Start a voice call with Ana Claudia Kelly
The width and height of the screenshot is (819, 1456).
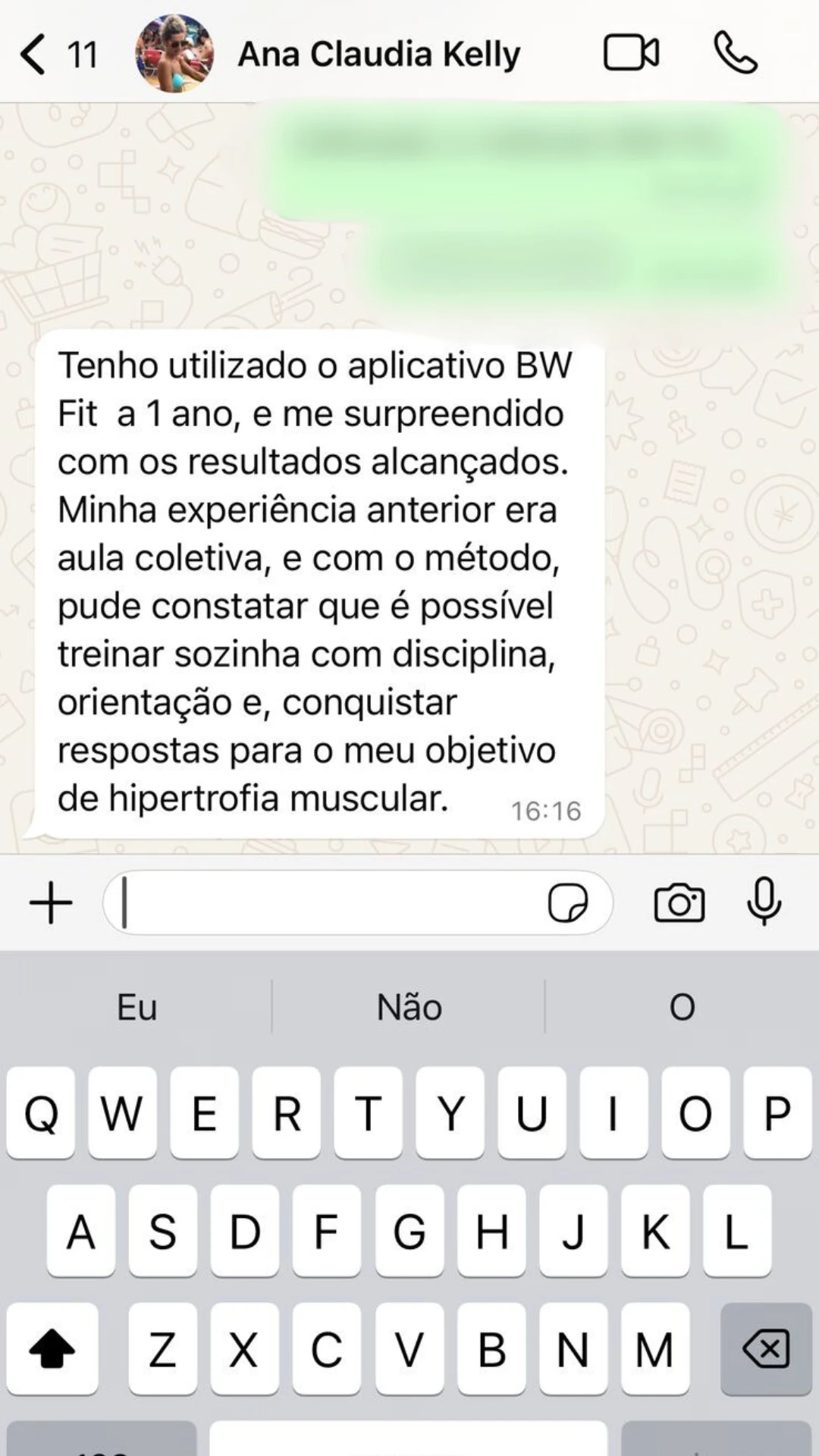pyautogui.click(x=735, y=53)
